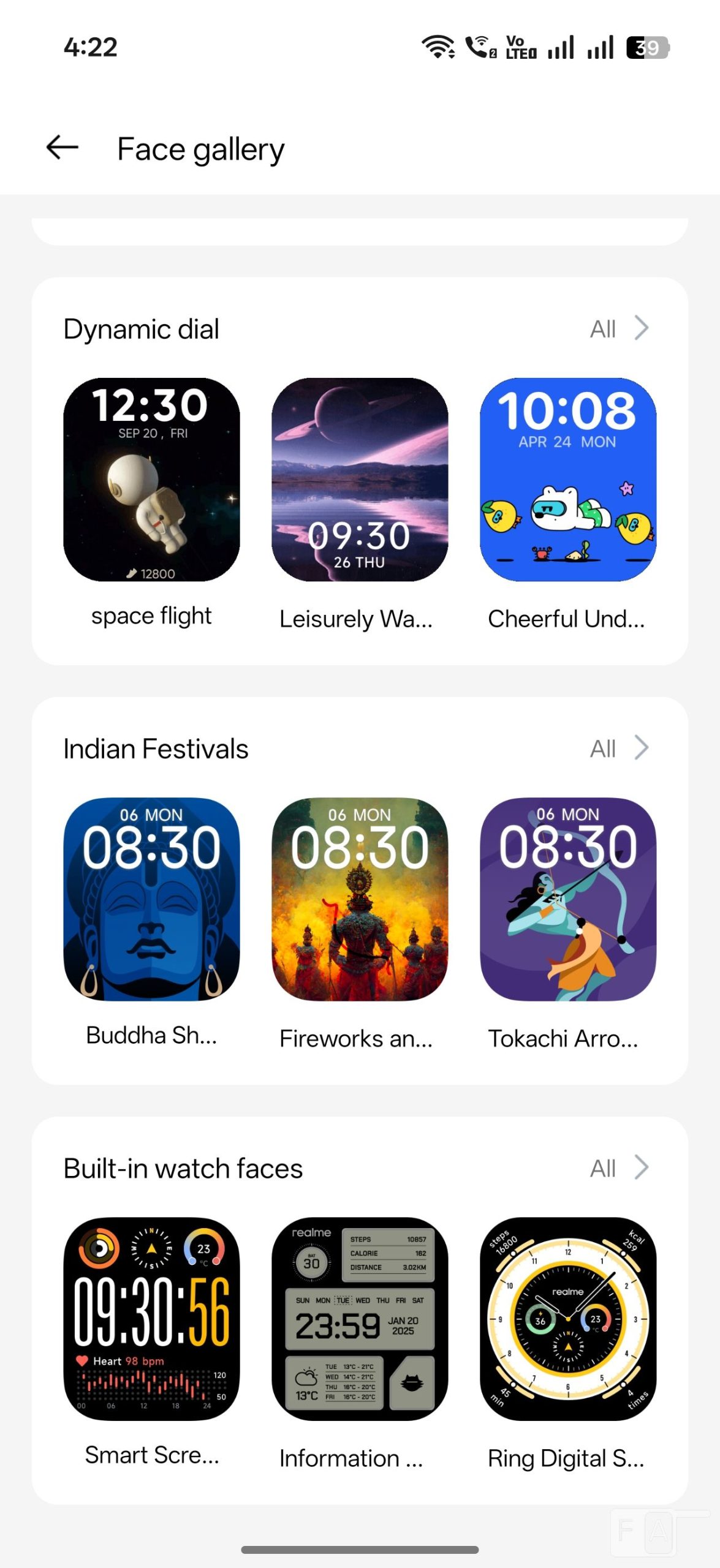The width and height of the screenshot is (720, 1568).
Task: Show all Indian Festivals faces
Action: [x=619, y=748]
